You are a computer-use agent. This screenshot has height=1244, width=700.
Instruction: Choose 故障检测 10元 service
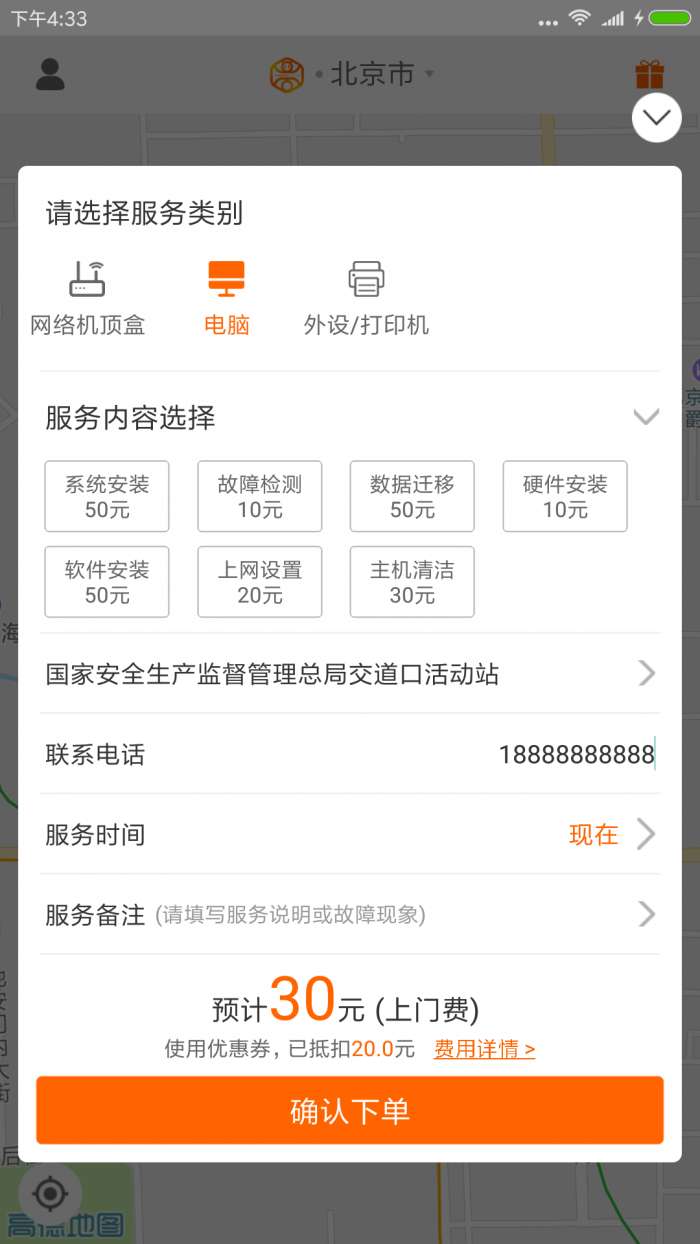point(260,496)
